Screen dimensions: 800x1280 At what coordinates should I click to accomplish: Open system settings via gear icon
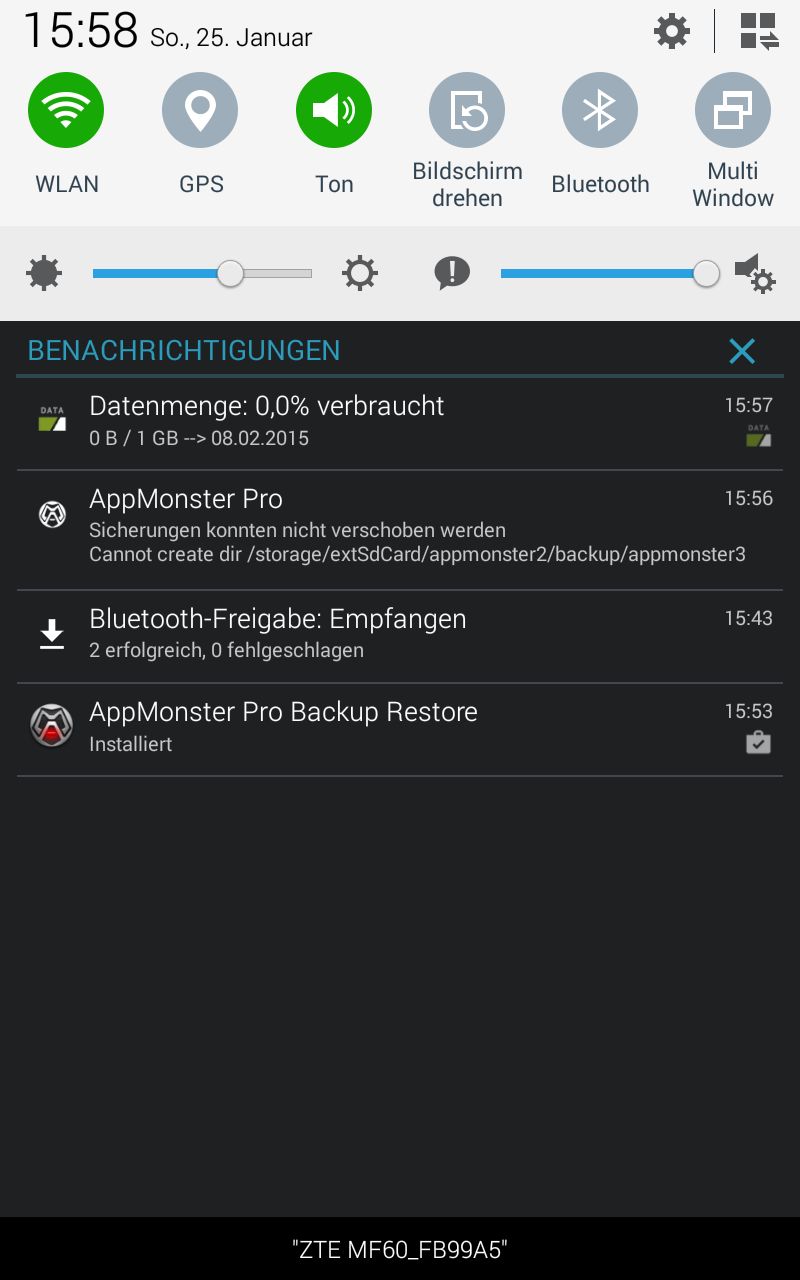click(x=672, y=32)
